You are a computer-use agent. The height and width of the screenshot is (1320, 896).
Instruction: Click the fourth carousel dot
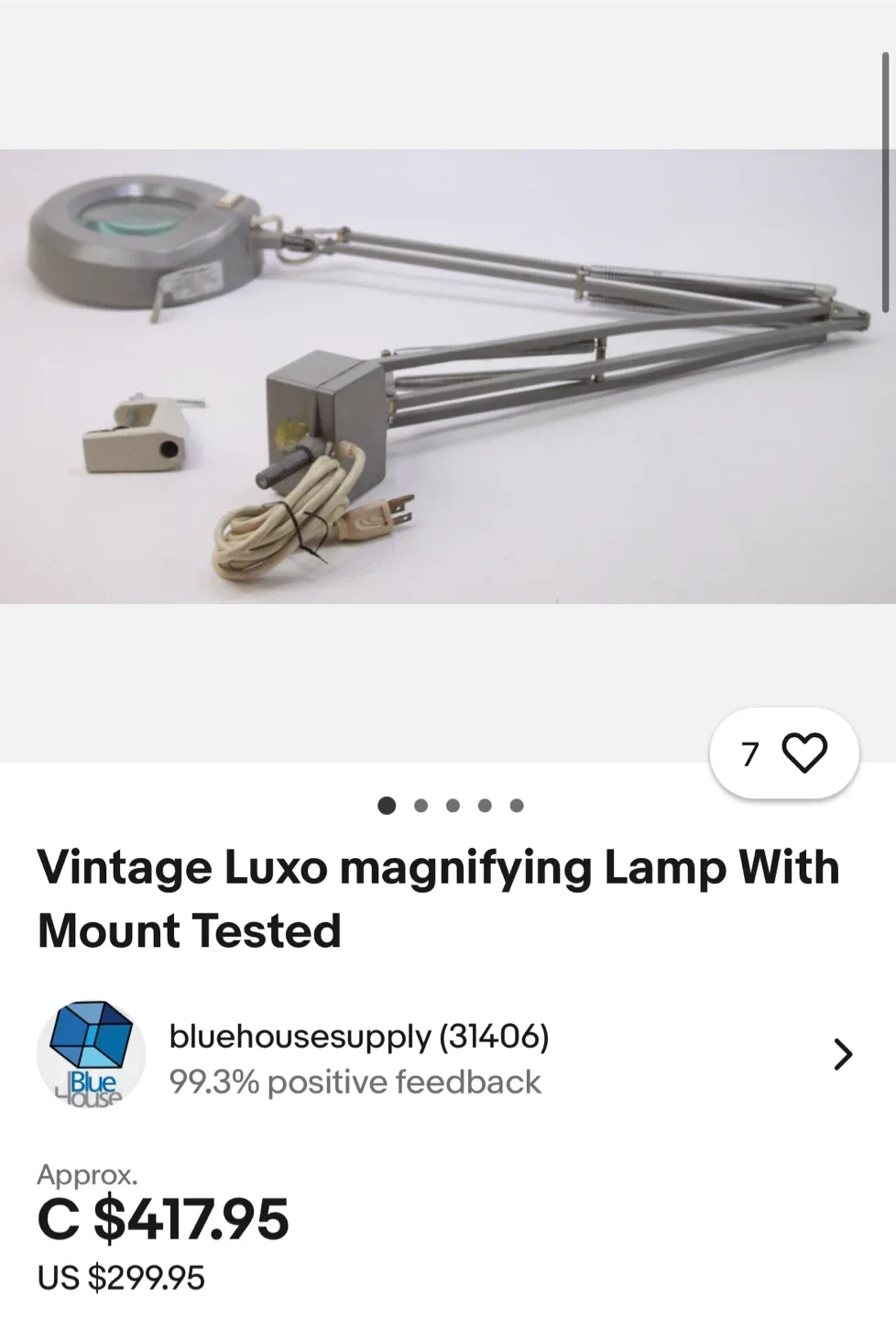[485, 806]
